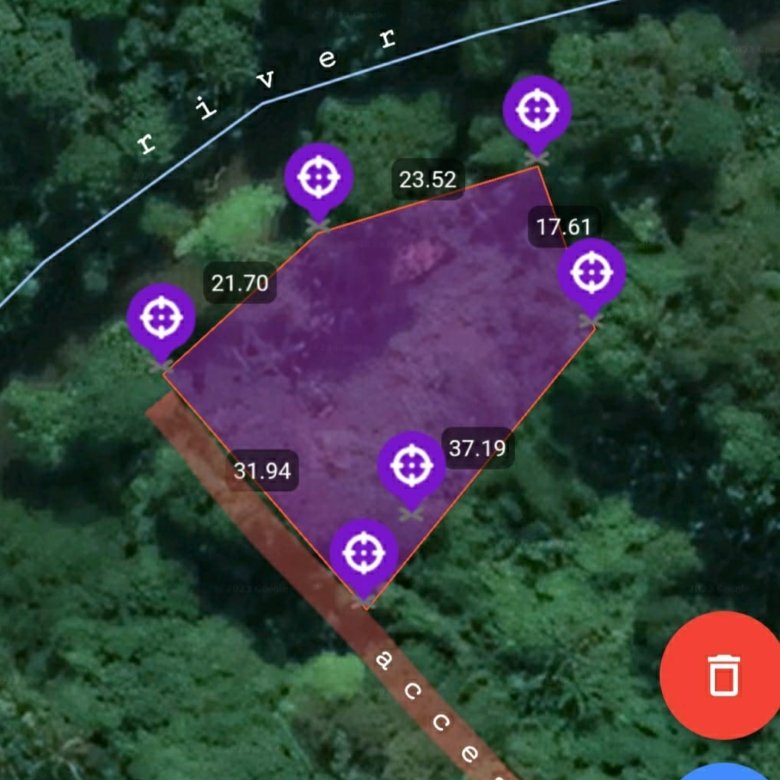Select the vertex marker joining edges 23.52 and 17.61
This screenshot has width=780, height=780.
pyautogui.click(x=537, y=110)
